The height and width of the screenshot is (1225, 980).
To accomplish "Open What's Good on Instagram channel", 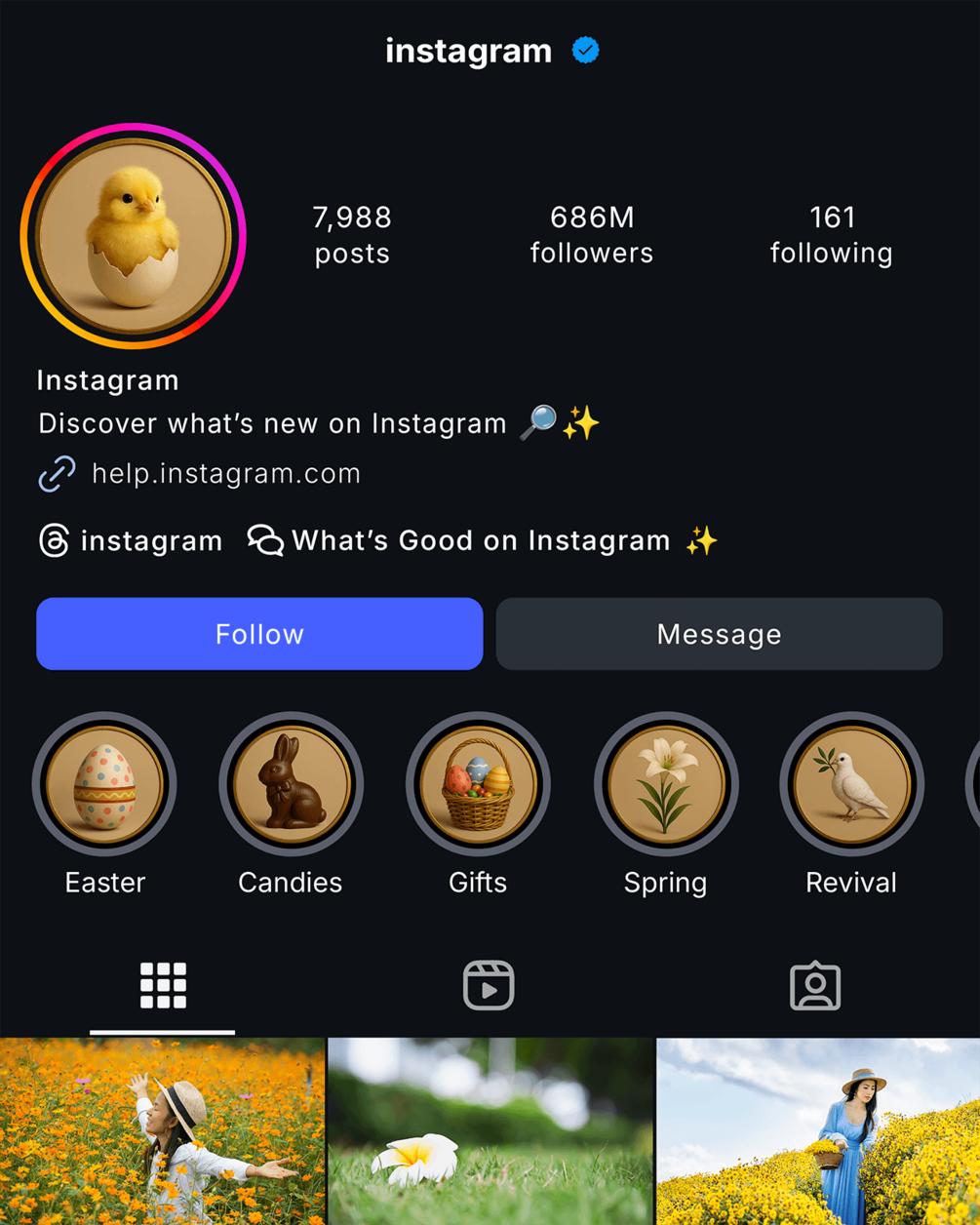I will tap(482, 540).
